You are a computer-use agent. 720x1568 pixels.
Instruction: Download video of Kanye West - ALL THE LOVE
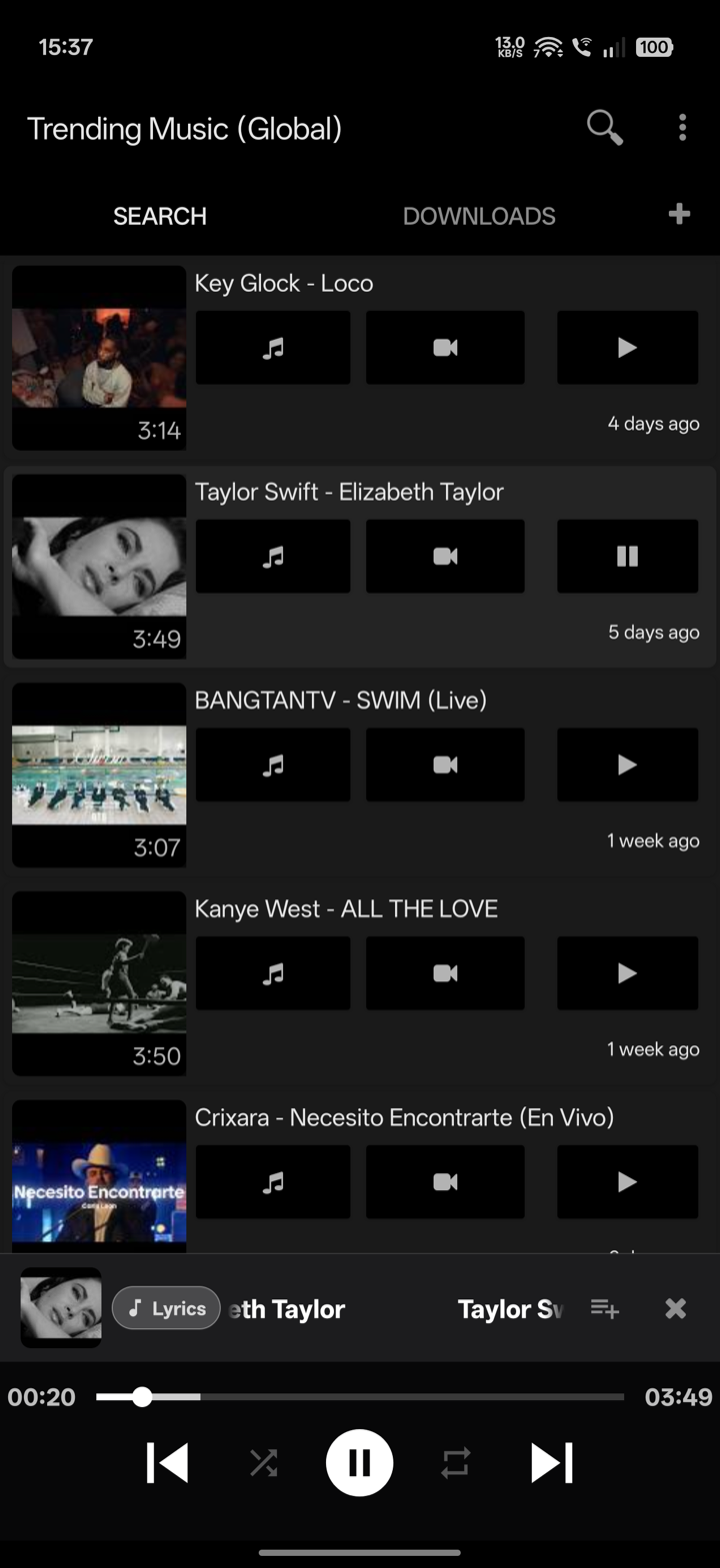(x=445, y=973)
